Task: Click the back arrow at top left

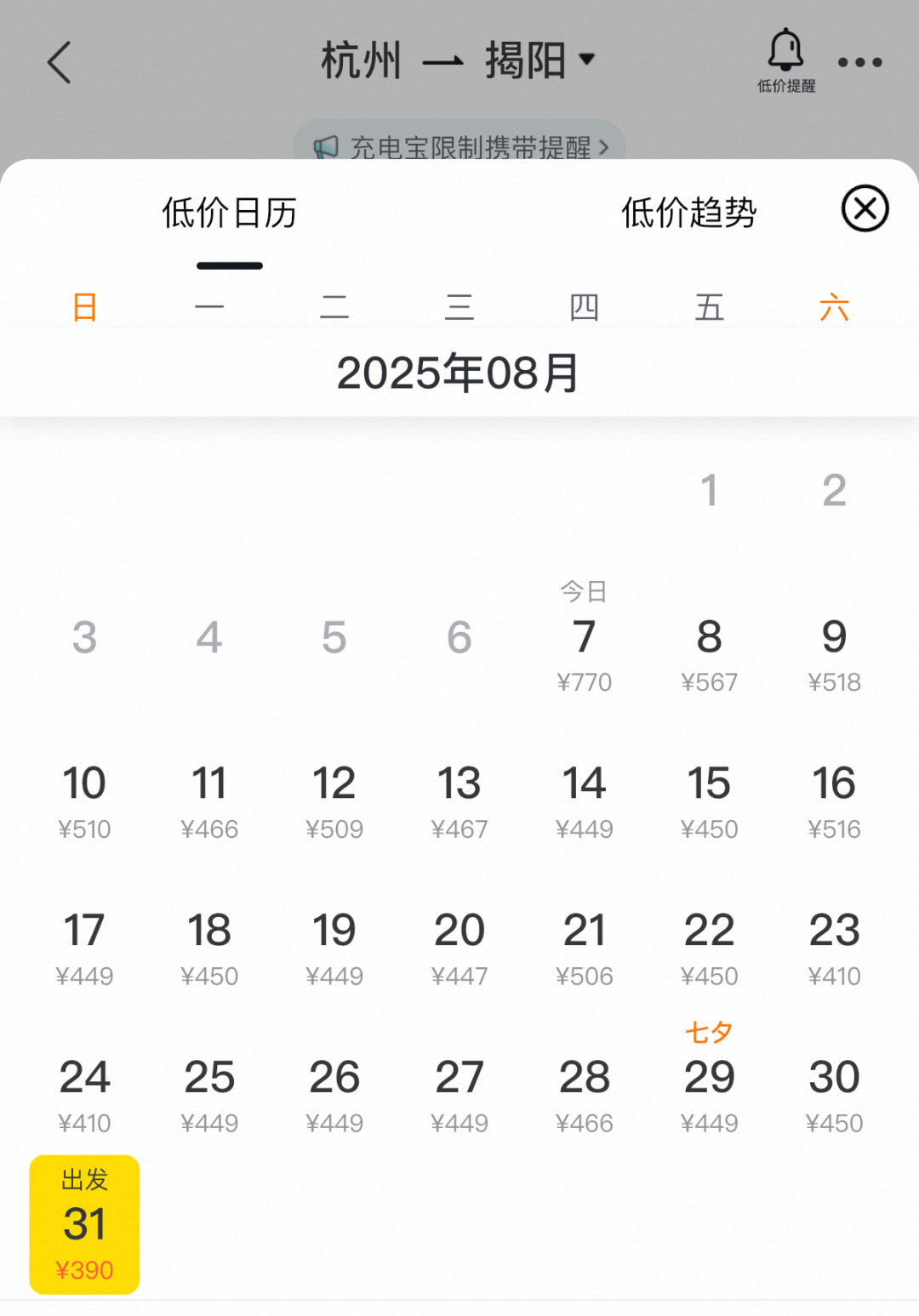Action: pyautogui.click(x=58, y=61)
